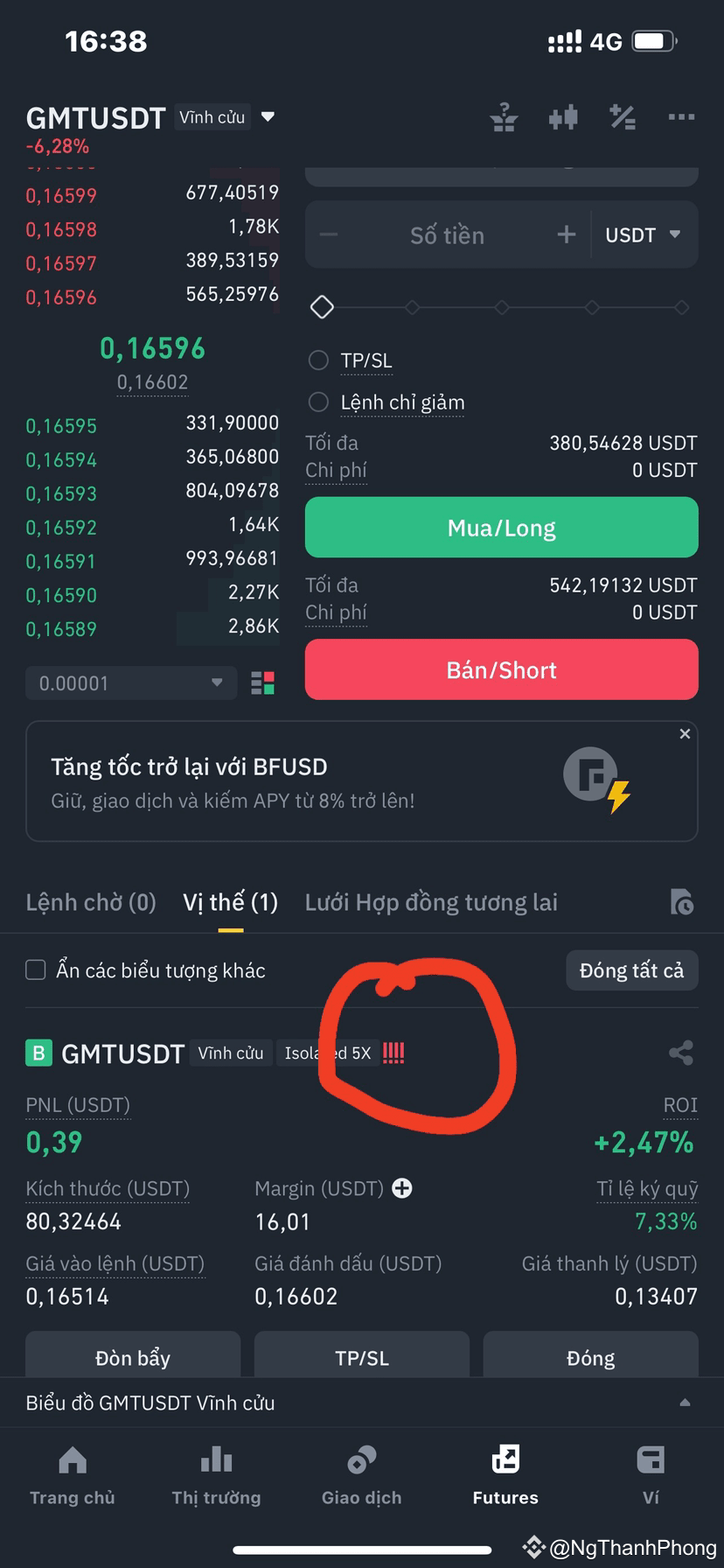Open the USDT unit dropdown

[x=643, y=234]
